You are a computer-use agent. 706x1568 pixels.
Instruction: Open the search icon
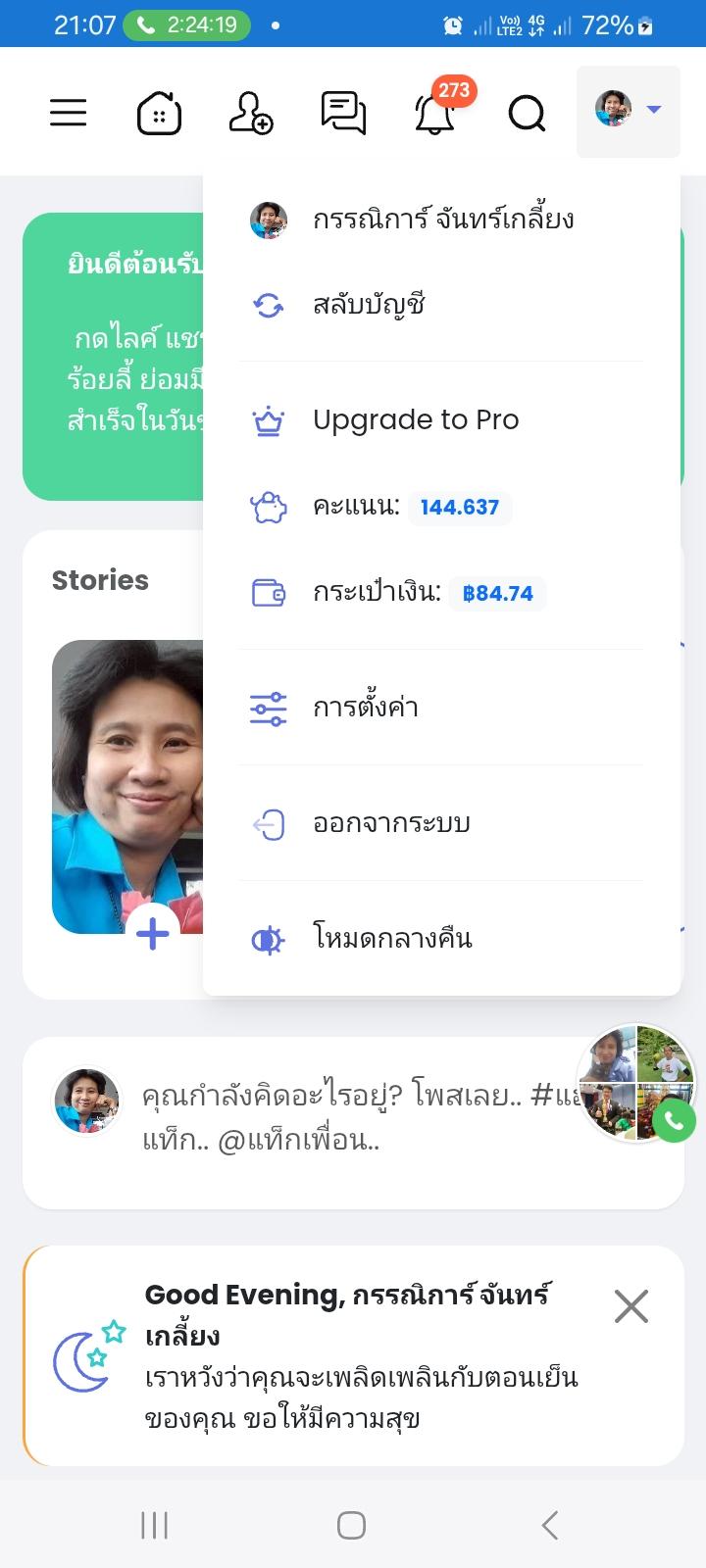point(527,114)
